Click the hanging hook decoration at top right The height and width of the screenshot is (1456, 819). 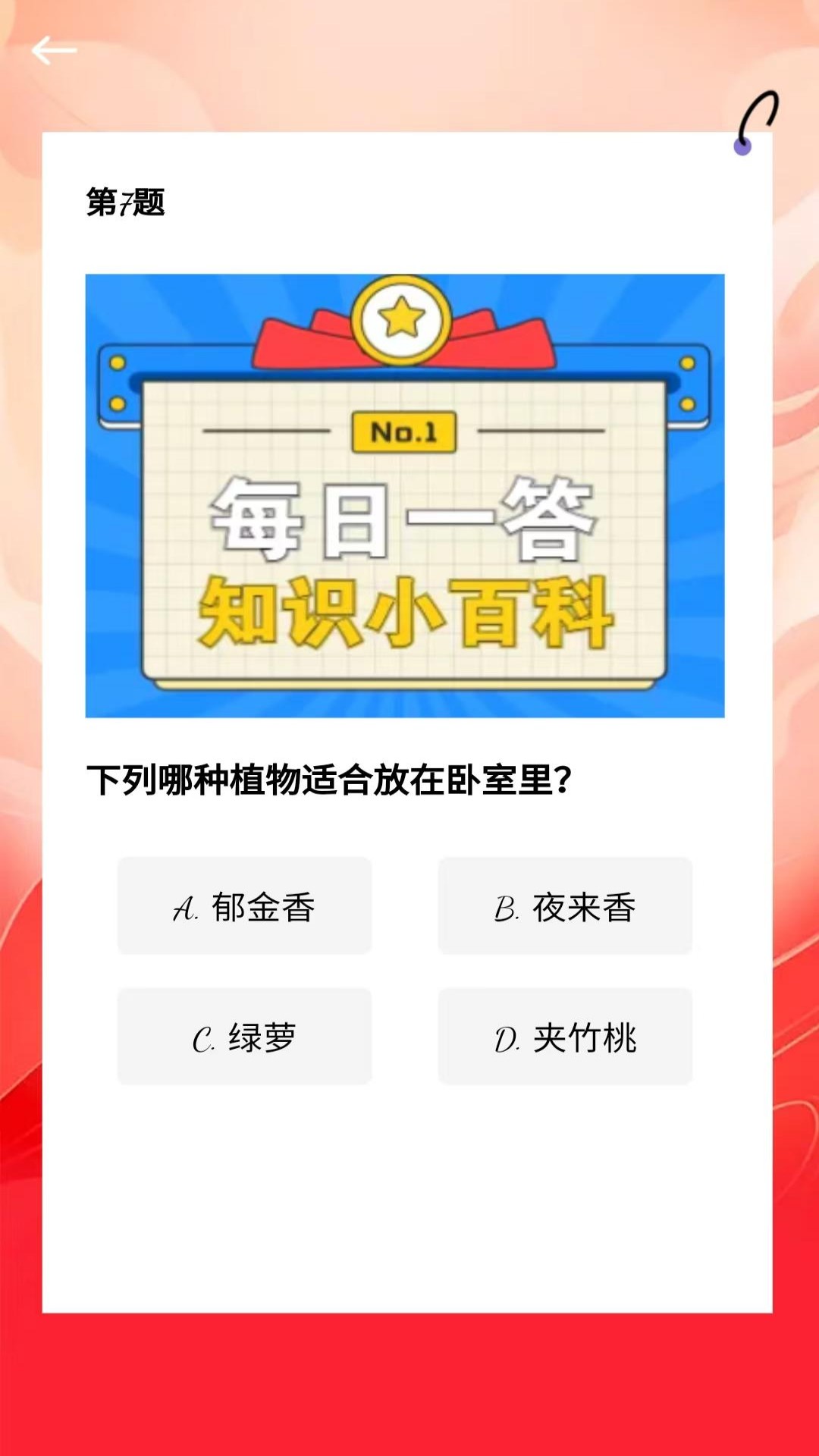pos(758,118)
